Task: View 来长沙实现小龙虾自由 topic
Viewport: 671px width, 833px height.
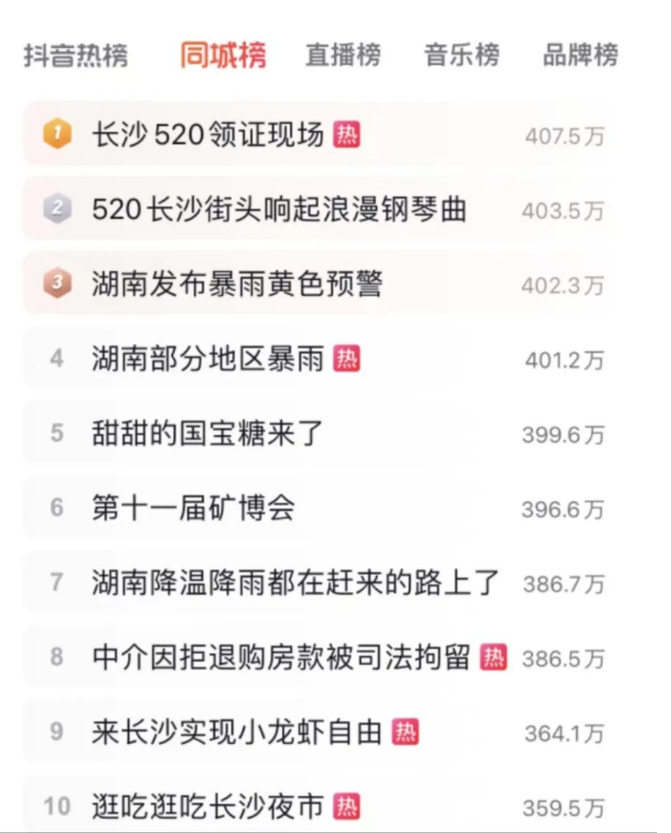Action: click(237, 732)
